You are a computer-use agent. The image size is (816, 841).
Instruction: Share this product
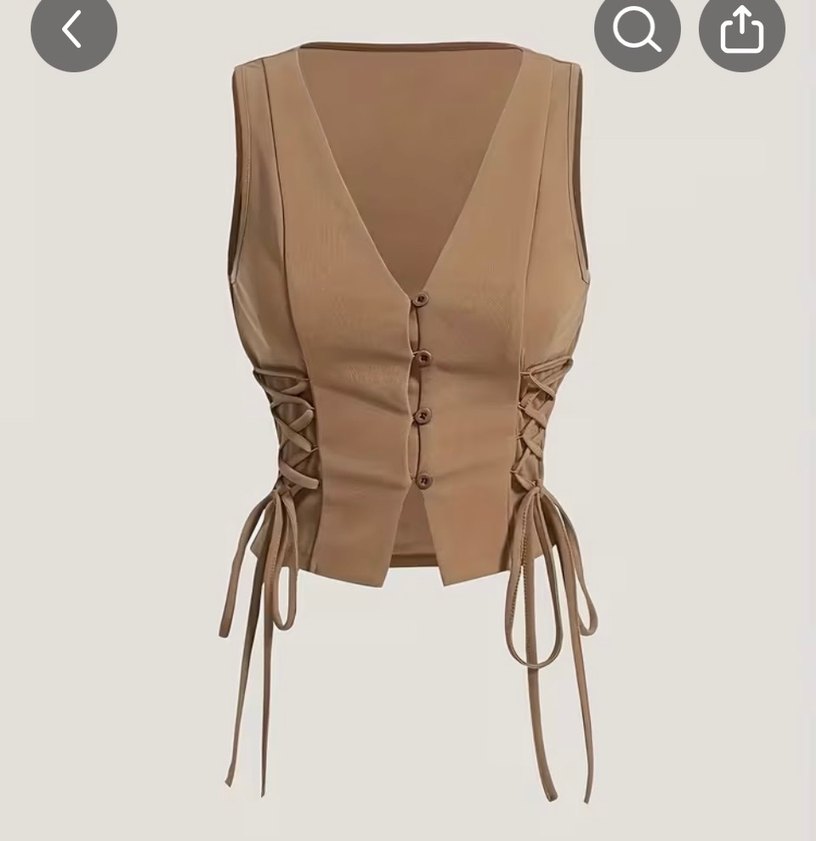[x=741, y=29]
